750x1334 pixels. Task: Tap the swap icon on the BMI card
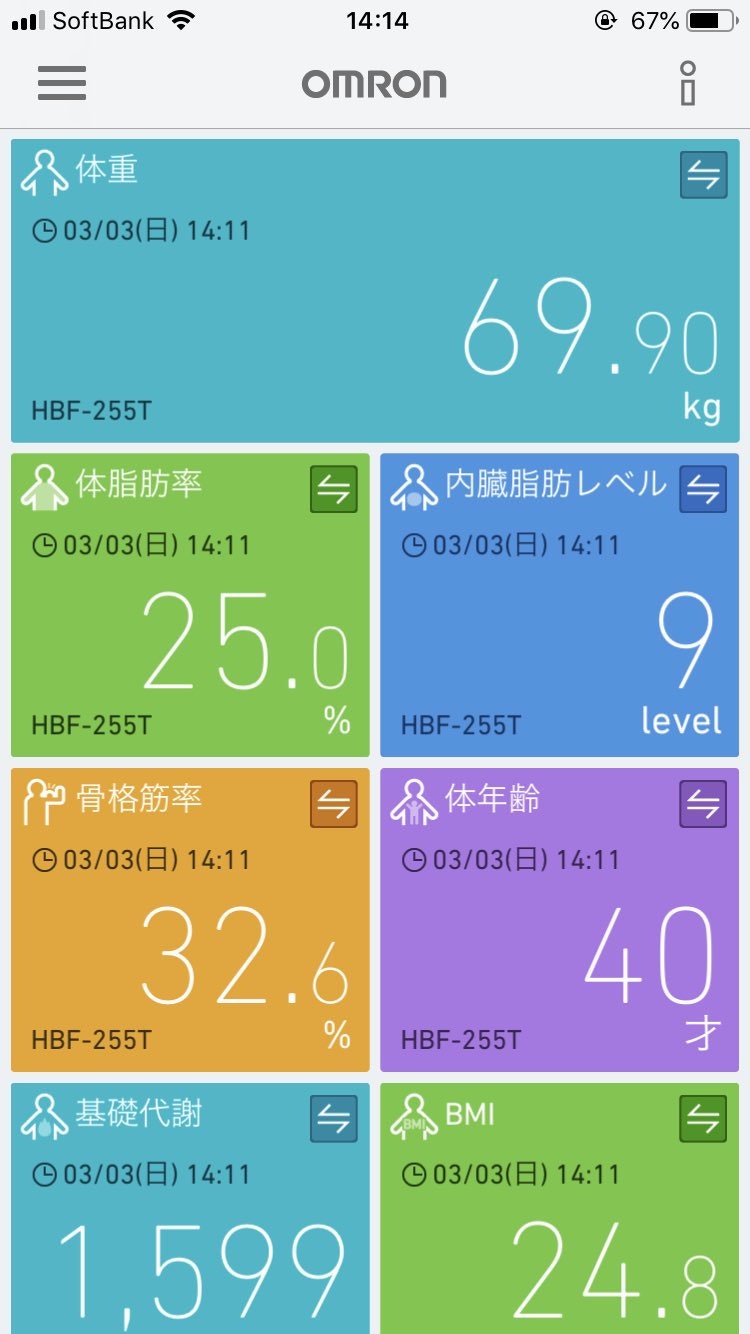pos(703,1119)
